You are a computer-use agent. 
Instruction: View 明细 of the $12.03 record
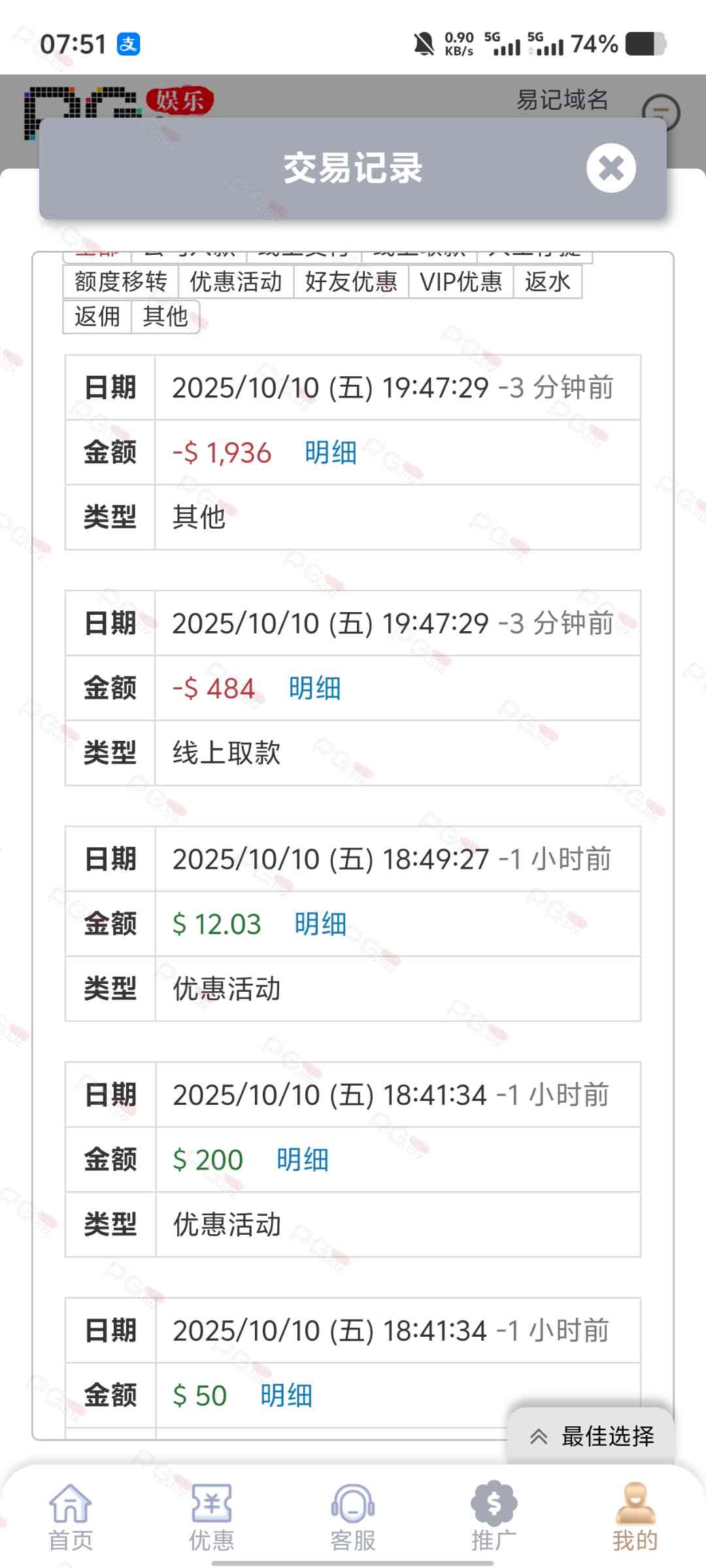tap(320, 924)
